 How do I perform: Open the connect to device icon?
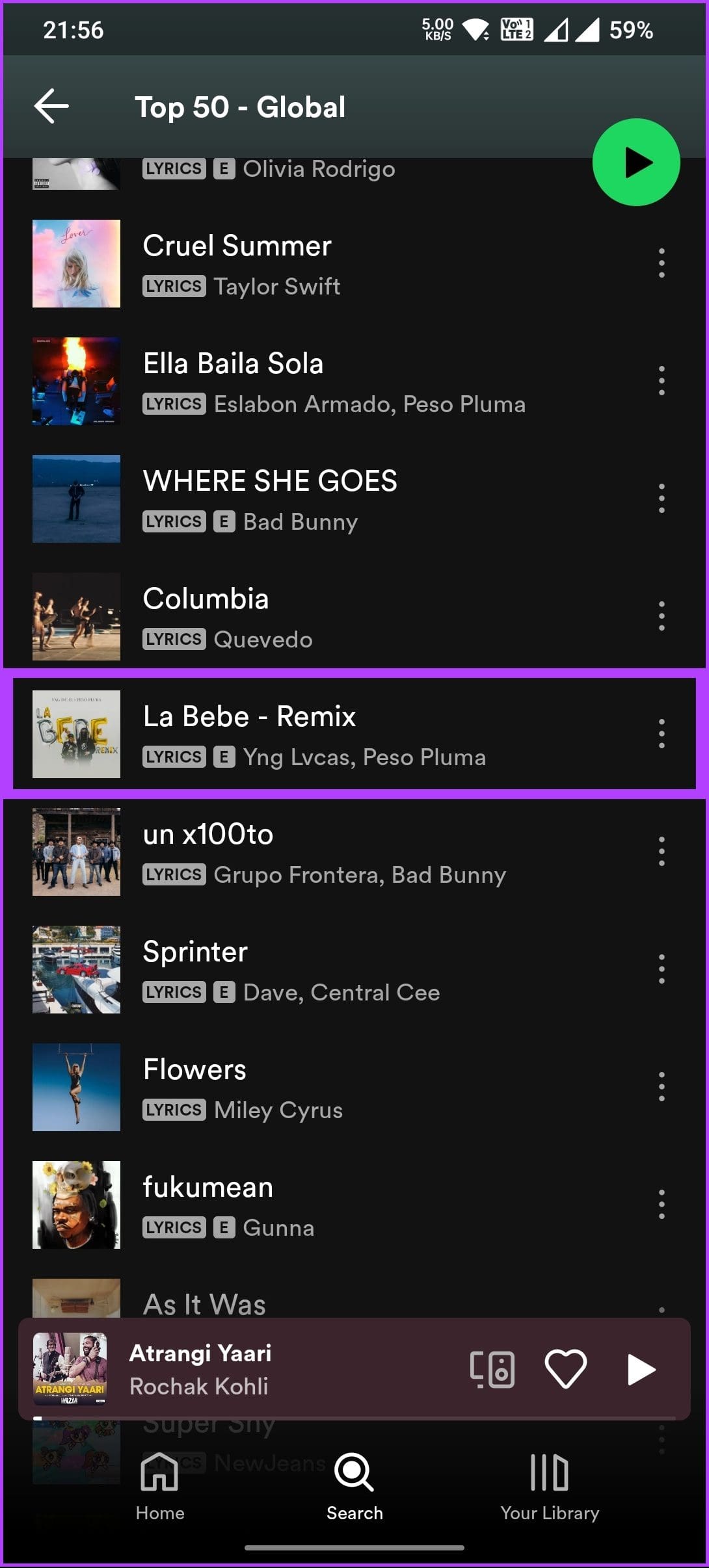click(x=492, y=1369)
